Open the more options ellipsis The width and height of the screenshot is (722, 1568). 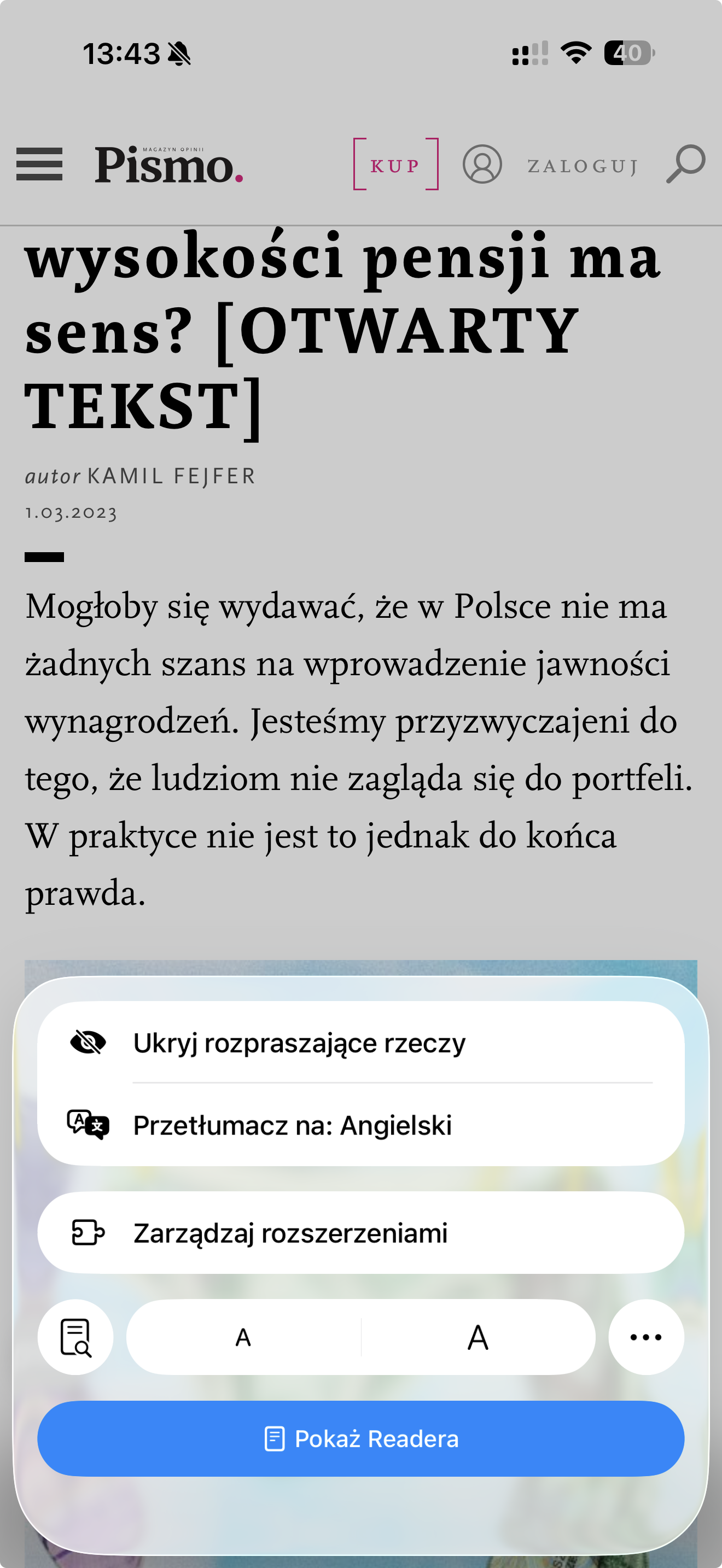646,1337
